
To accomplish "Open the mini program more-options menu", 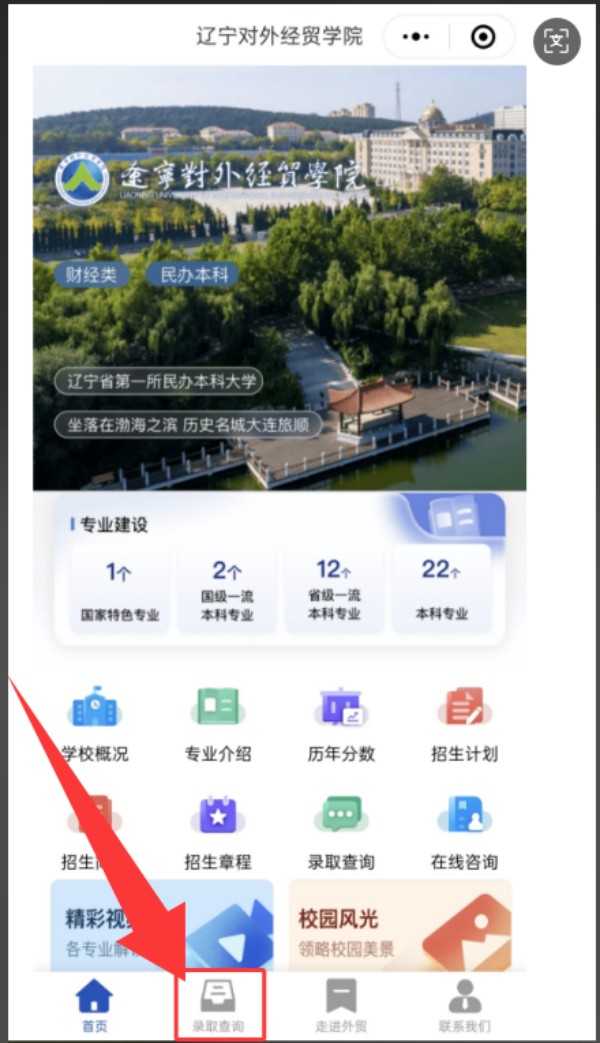I will pyautogui.click(x=415, y=37).
